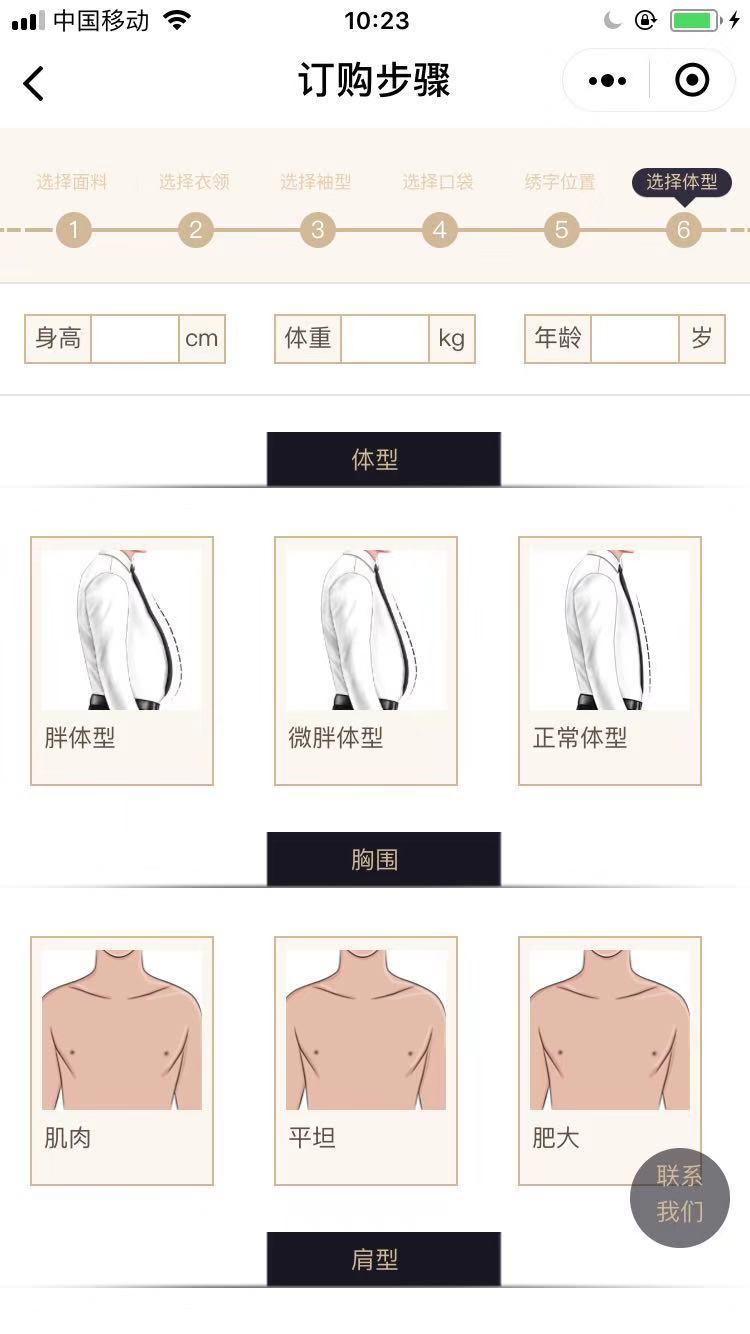Screen dimensions: 750x1334
Task: Select the 胖体型 body type card
Action: pos(122,660)
